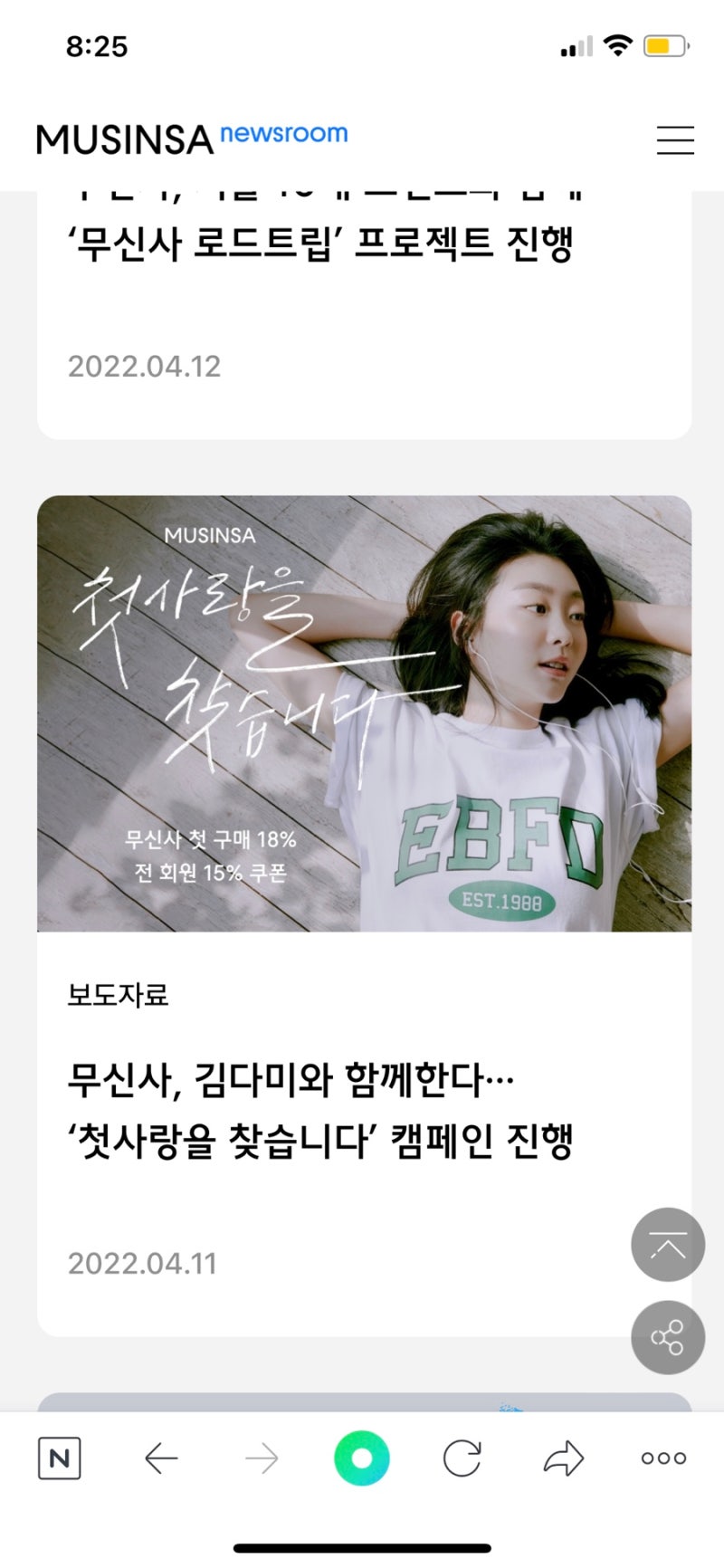Open Naver home with N button

point(60,1458)
